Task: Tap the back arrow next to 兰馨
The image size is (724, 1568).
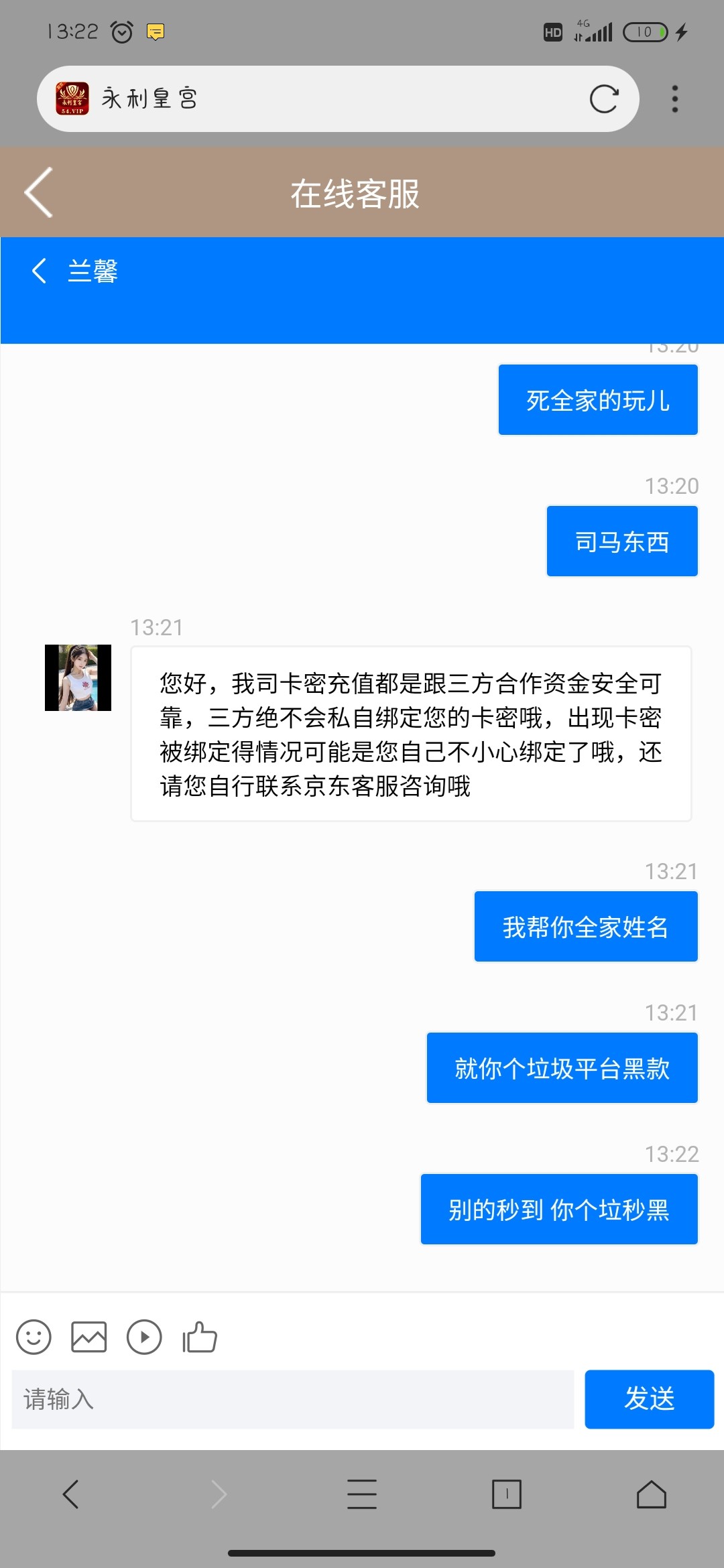Action: 39,271
